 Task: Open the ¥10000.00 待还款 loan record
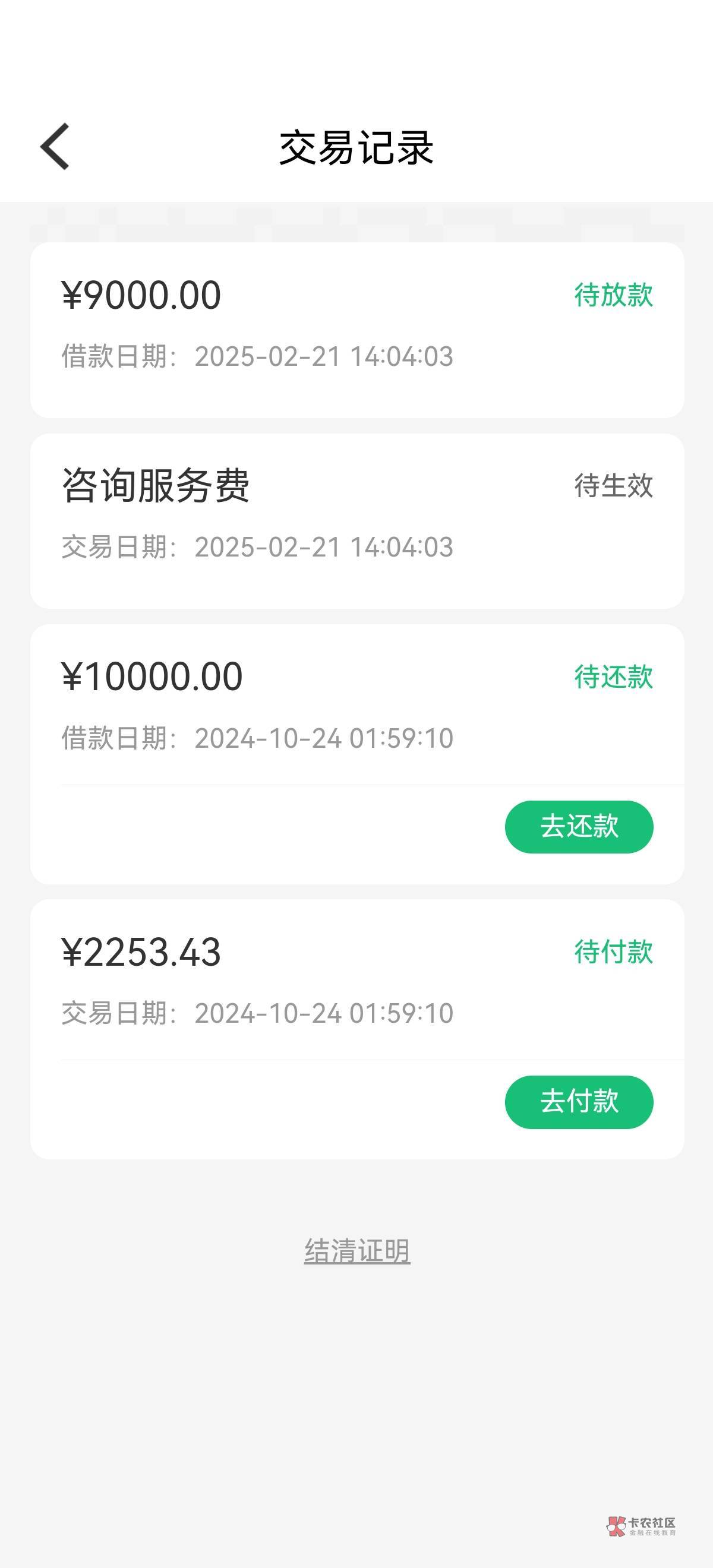click(x=357, y=706)
